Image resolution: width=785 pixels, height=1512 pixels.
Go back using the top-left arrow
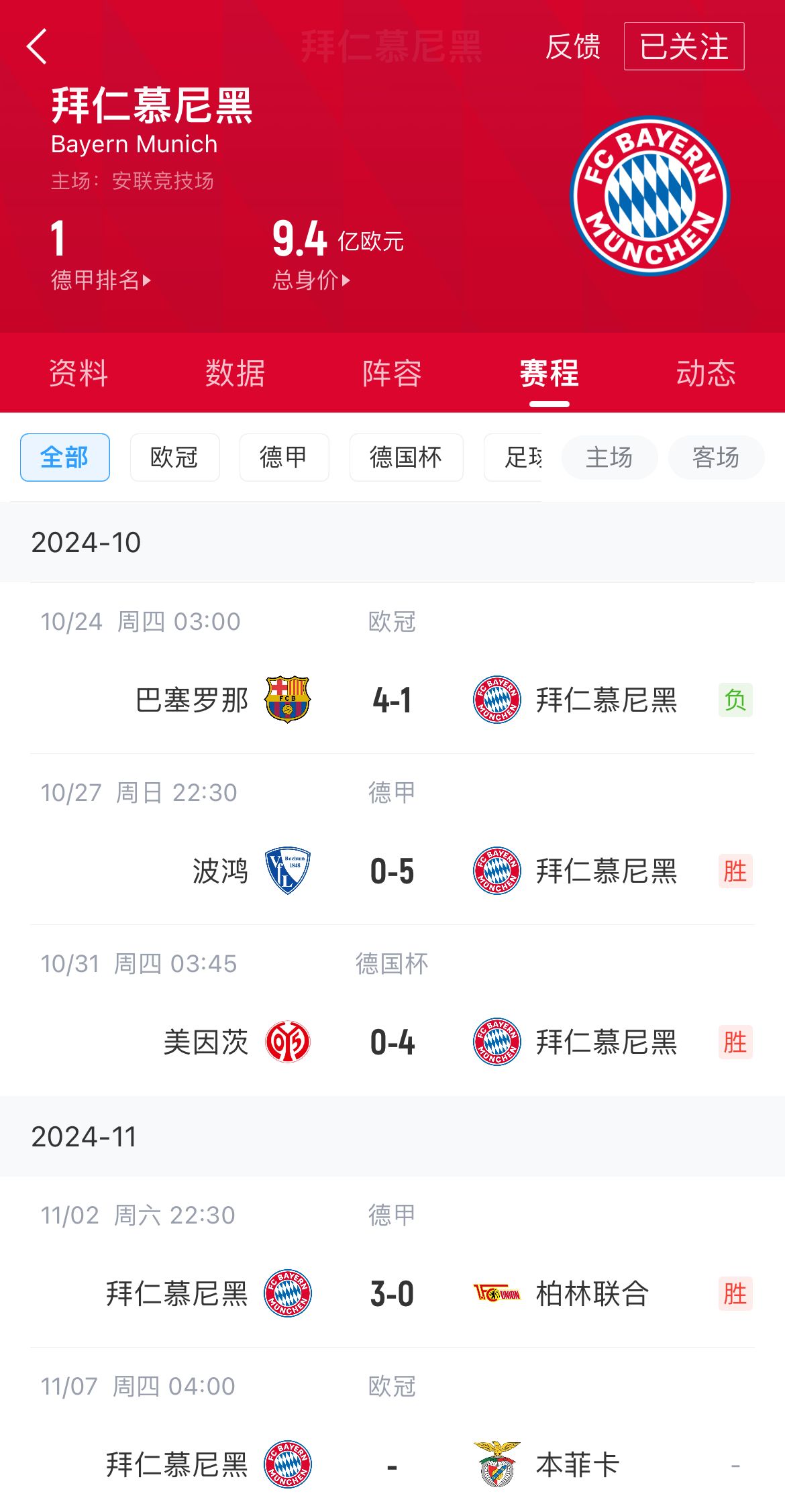tap(37, 46)
